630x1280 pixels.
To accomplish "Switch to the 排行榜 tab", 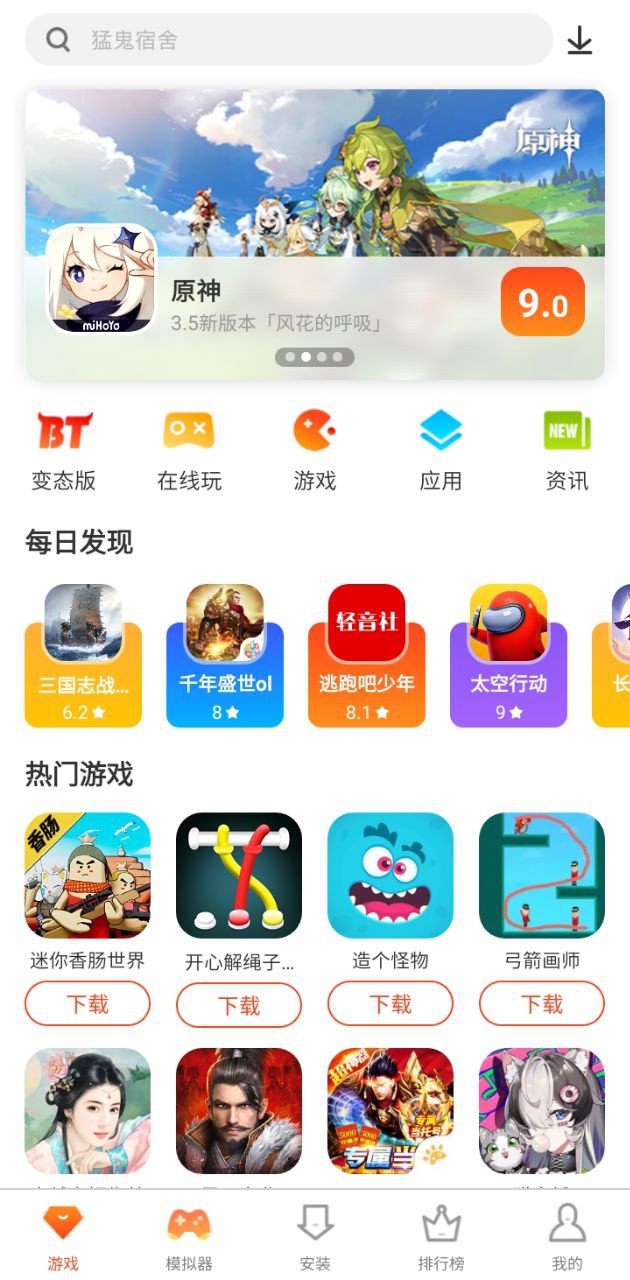I will (x=441, y=1238).
